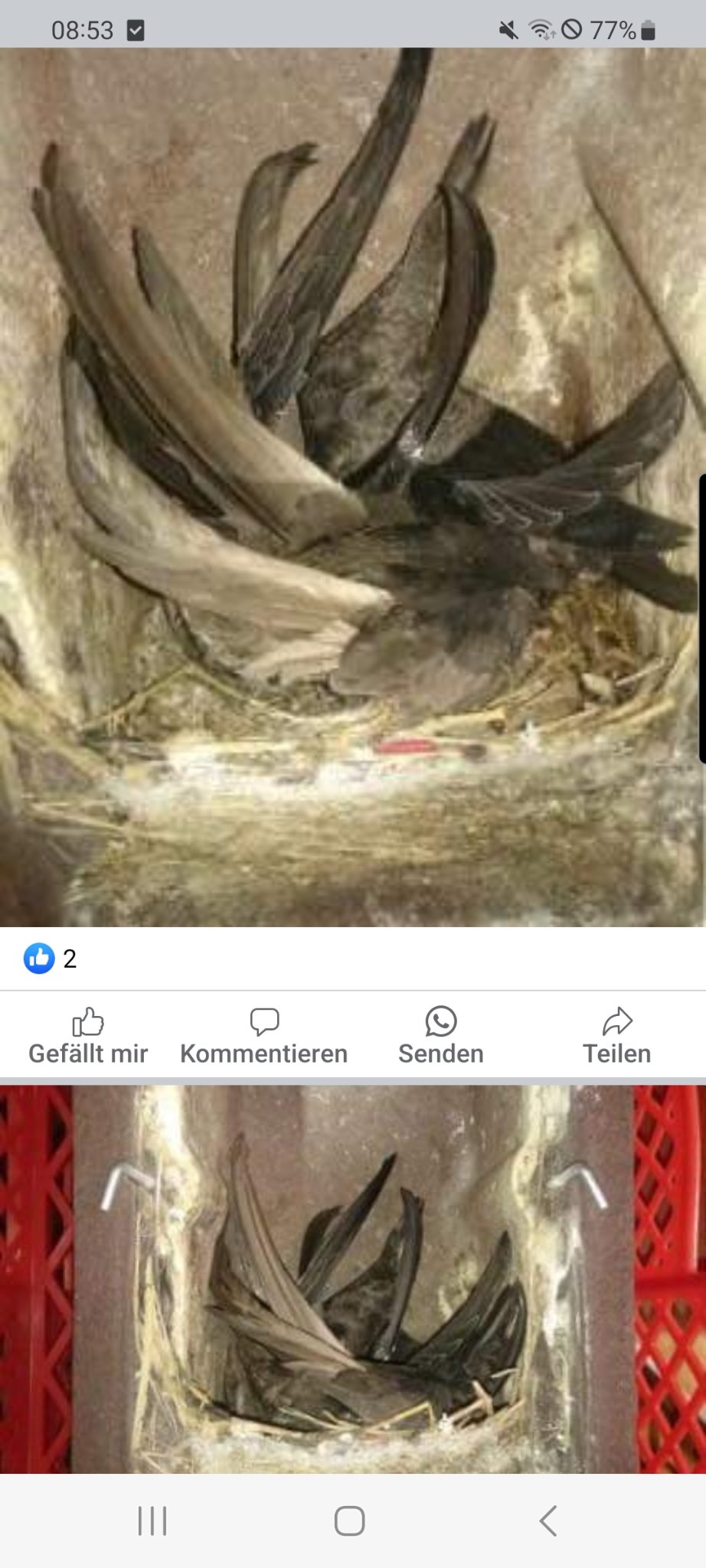Go back using the system back button
The height and width of the screenshot is (1568, 706).
(x=548, y=1521)
